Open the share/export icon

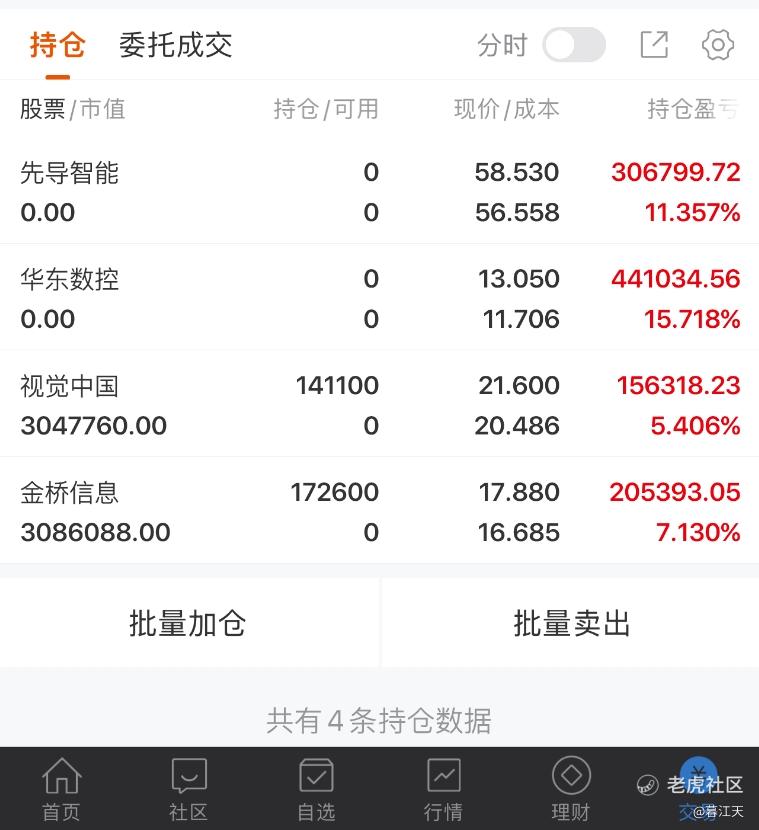[654, 45]
